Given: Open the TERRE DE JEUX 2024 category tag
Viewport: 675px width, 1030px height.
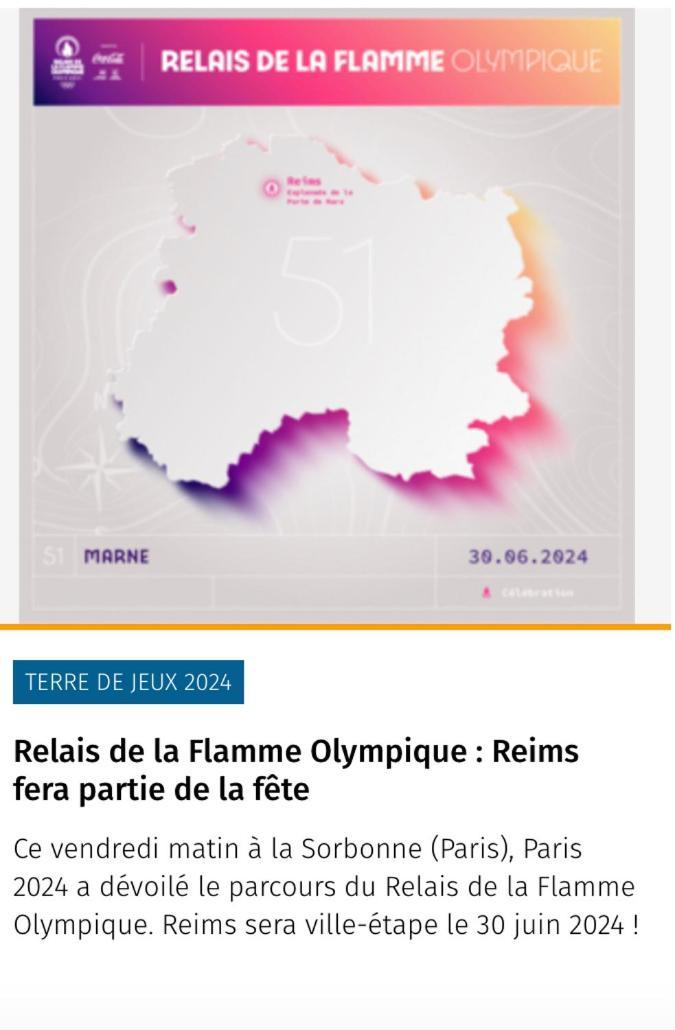Looking at the screenshot, I should [x=128, y=683].
